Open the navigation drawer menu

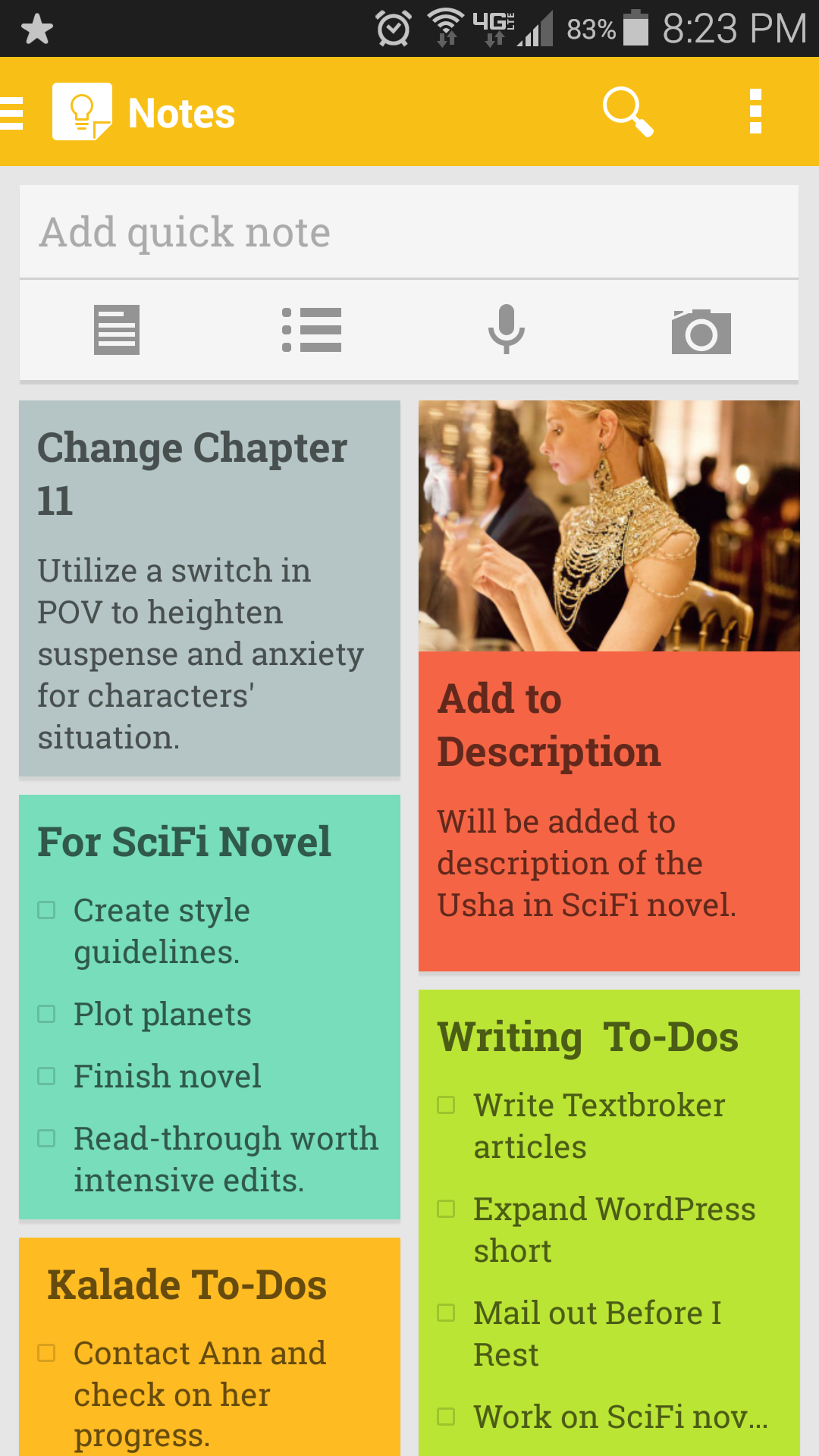point(14,114)
